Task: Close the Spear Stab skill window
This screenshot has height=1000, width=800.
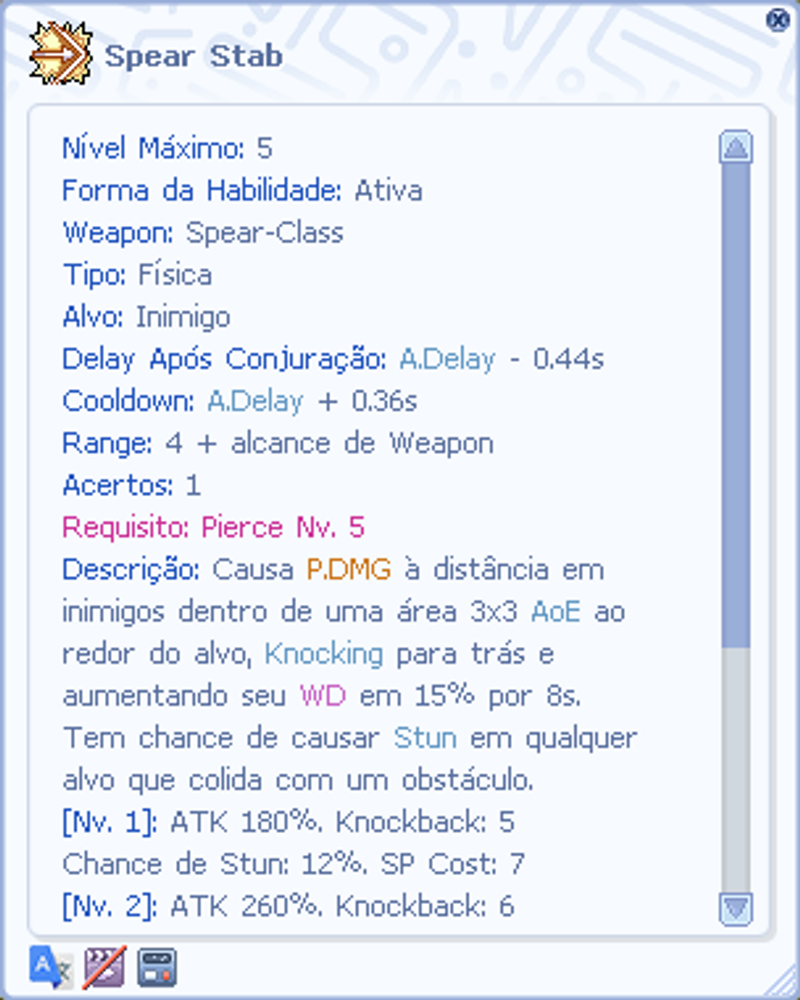Action: 777,20
